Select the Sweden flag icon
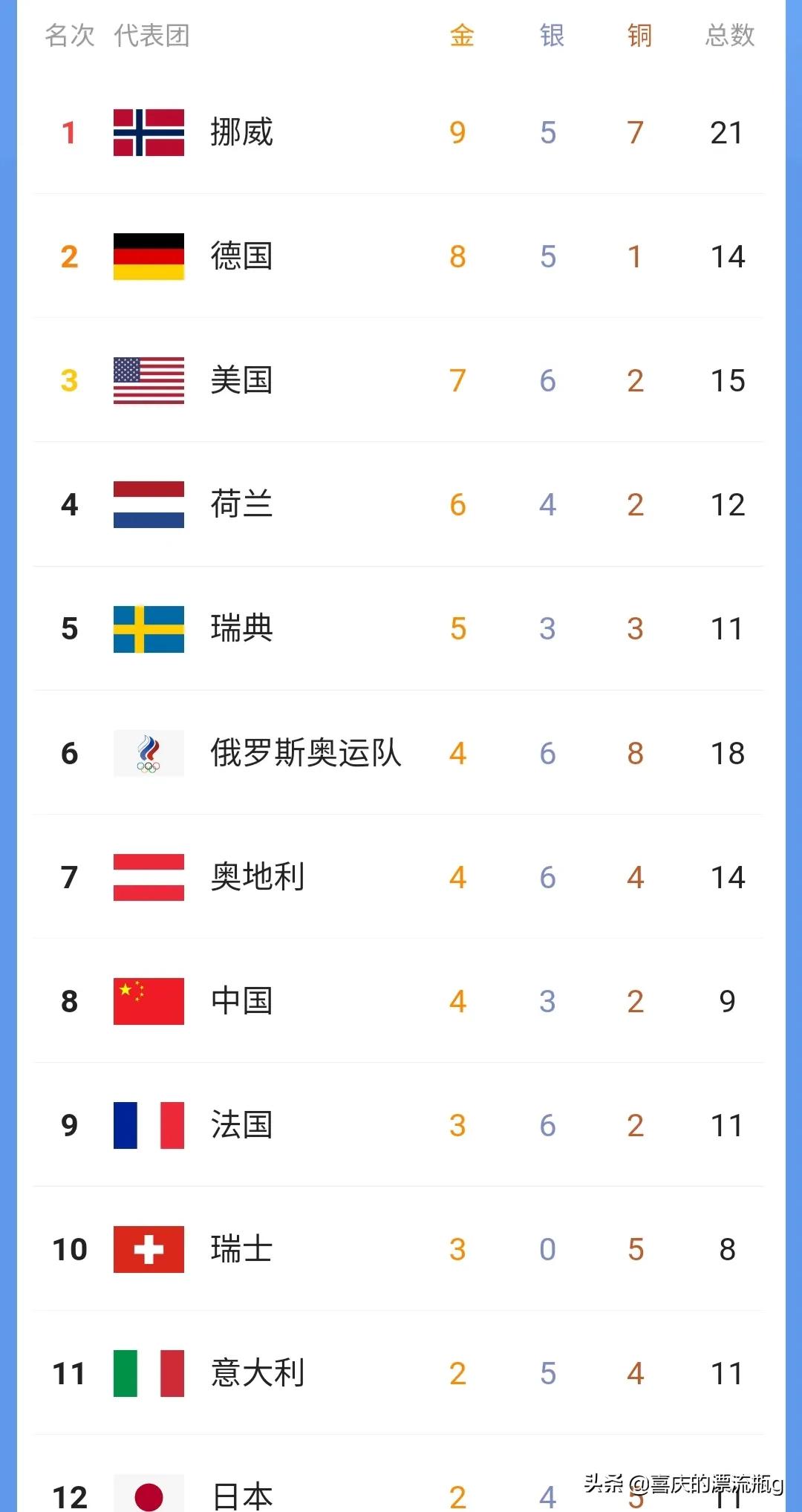This screenshot has height=1512, width=802. tap(149, 628)
